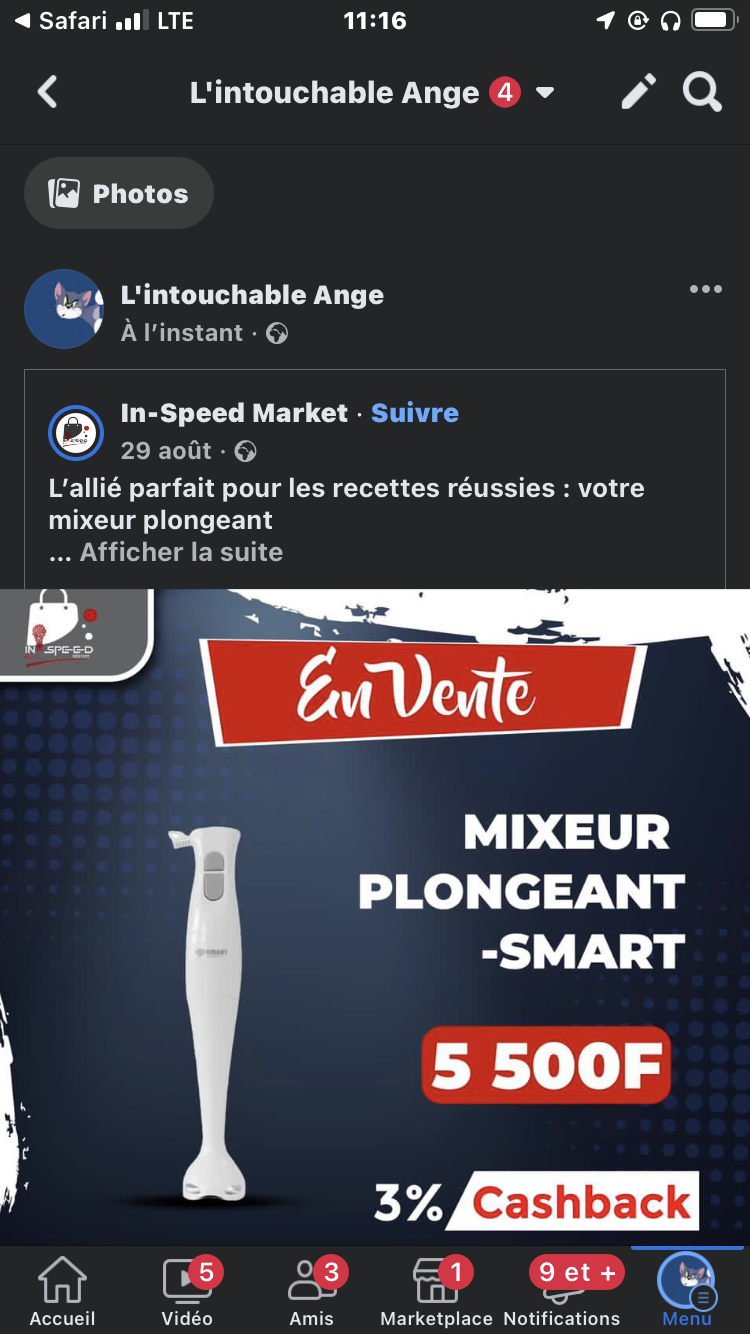Check the Notifications tab
This screenshot has height=1334, width=750.
click(562, 1290)
